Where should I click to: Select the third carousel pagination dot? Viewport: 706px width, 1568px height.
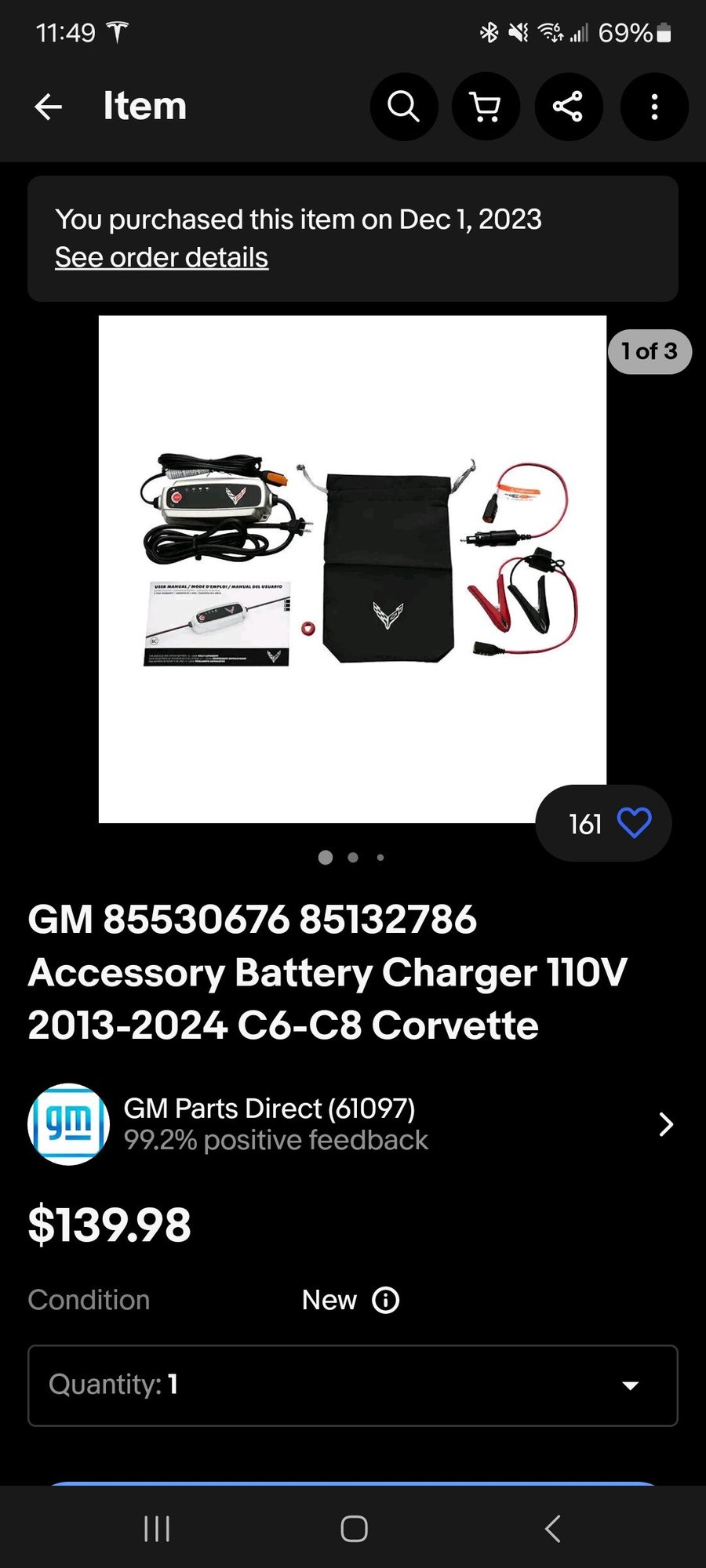(380, 857)
